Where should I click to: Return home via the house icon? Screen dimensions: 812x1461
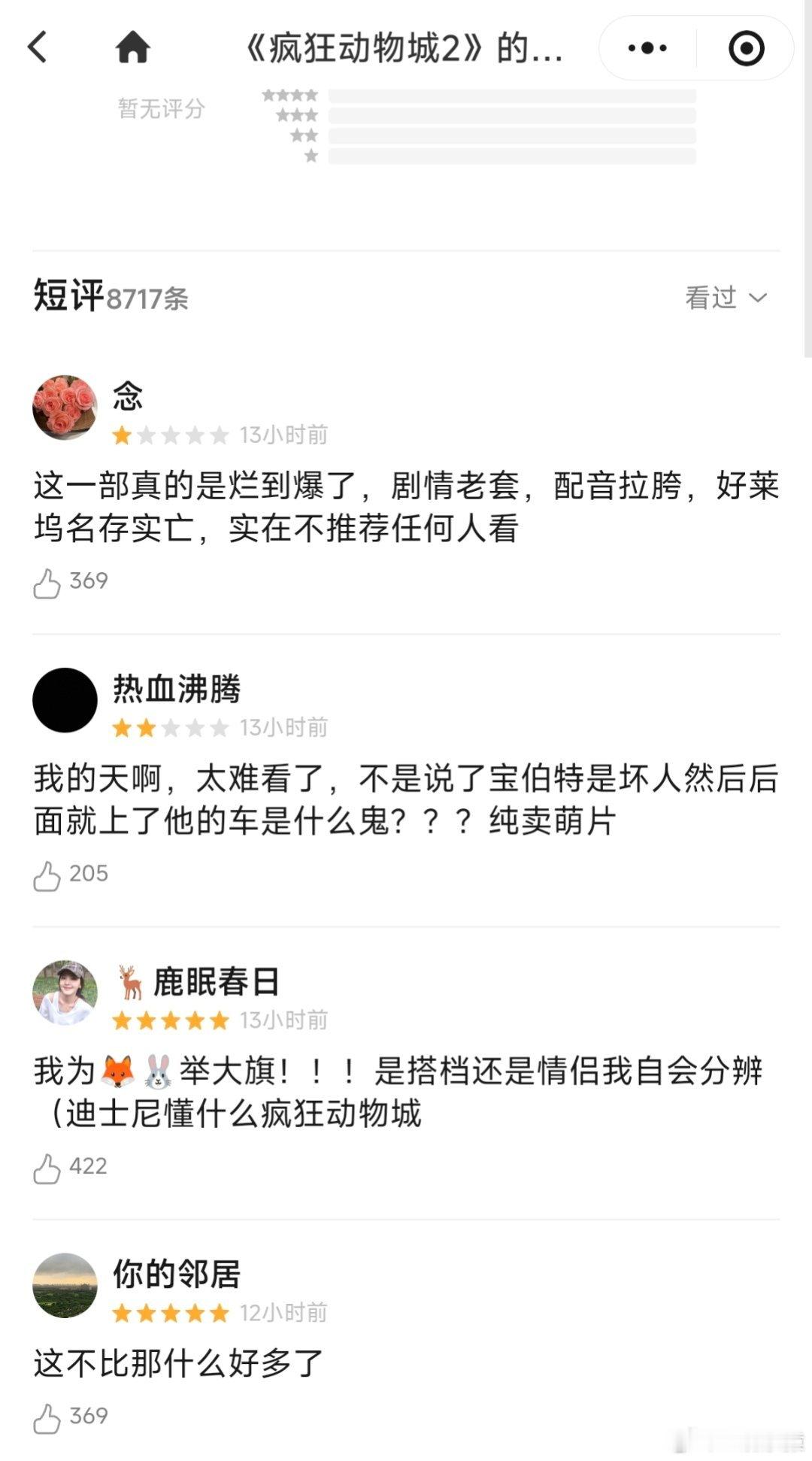[x=134, y=47]
